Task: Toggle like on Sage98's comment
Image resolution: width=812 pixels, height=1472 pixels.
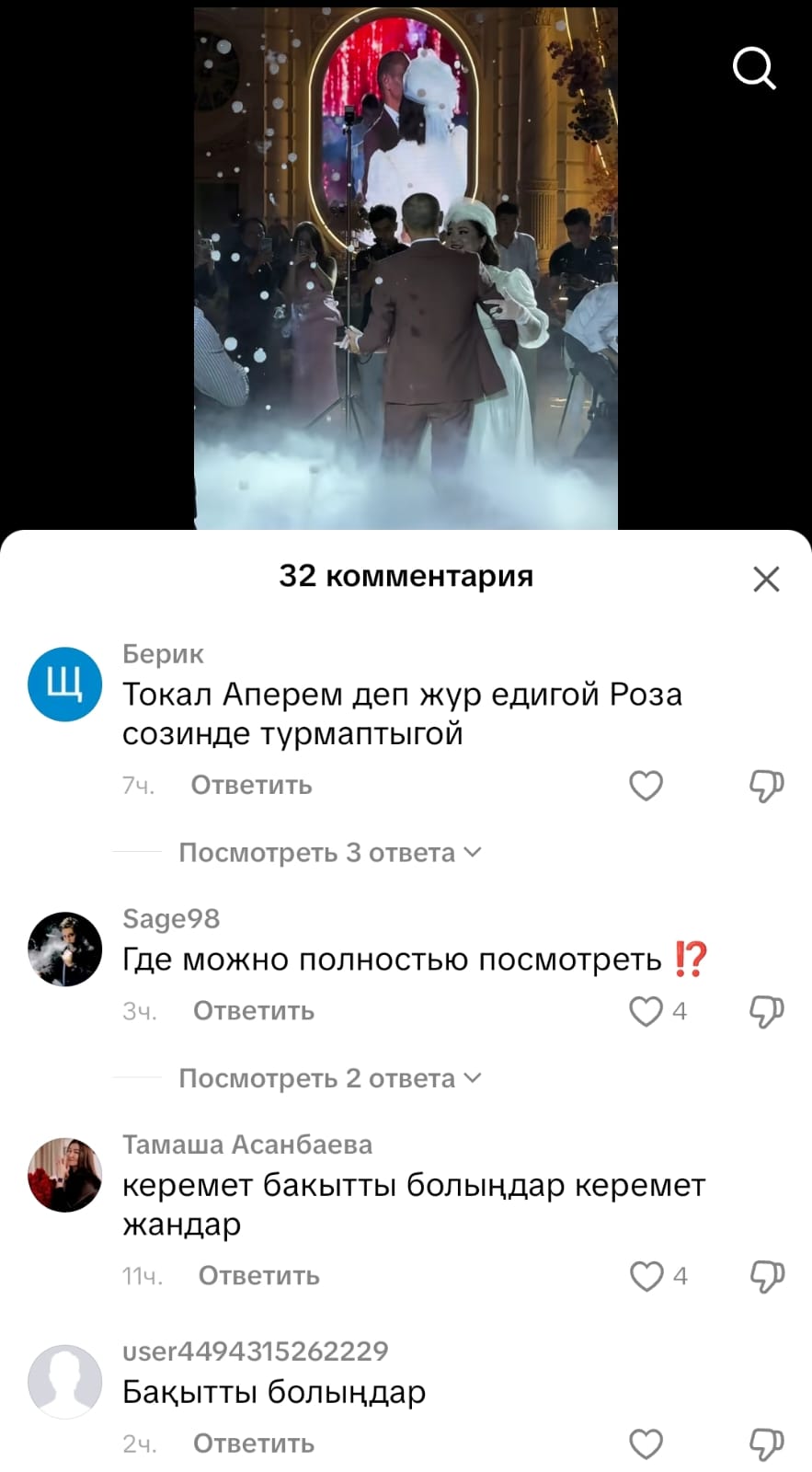Action: [646, 1010]
